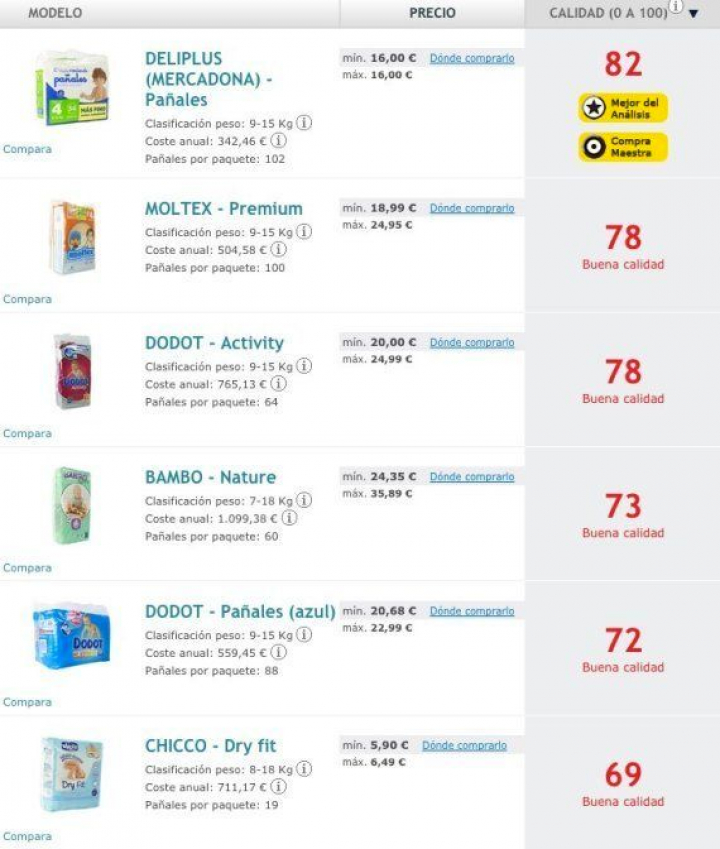Open the BAMBO - Nature product title
Screen dimensions: 720x849
coord(210,477)
